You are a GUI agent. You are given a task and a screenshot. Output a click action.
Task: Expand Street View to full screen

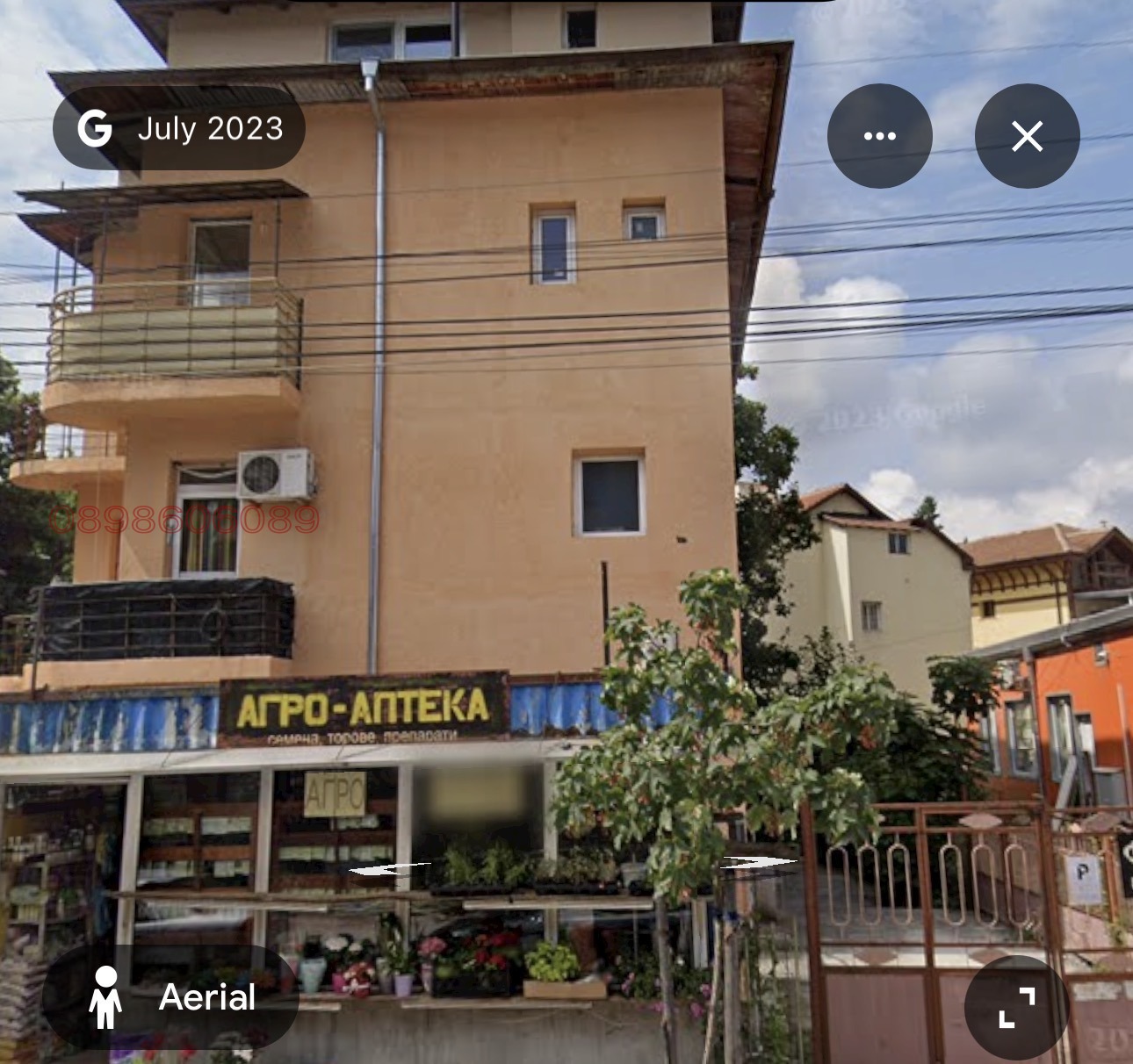1016,1007
